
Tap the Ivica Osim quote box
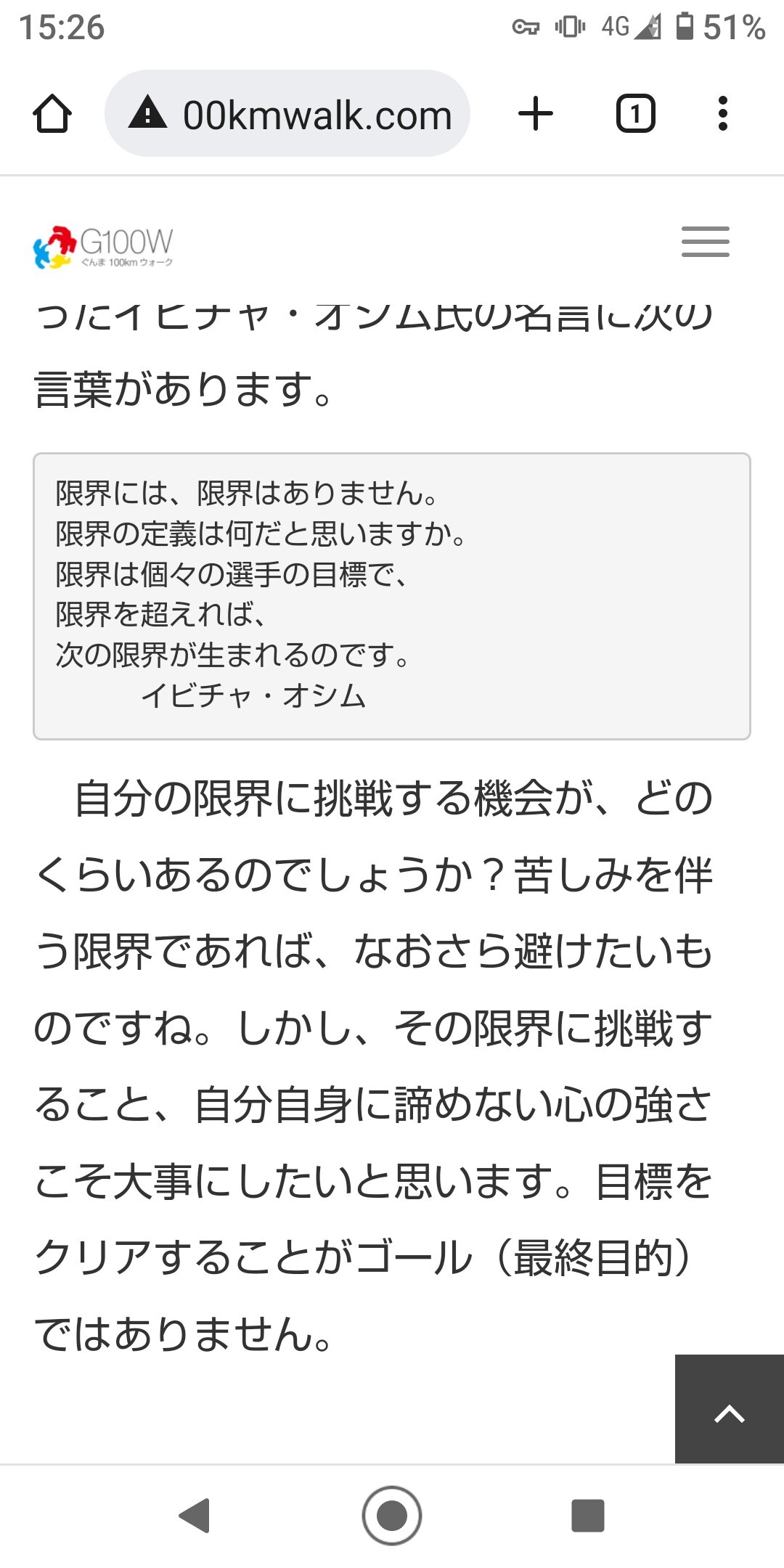coord(392,595)
